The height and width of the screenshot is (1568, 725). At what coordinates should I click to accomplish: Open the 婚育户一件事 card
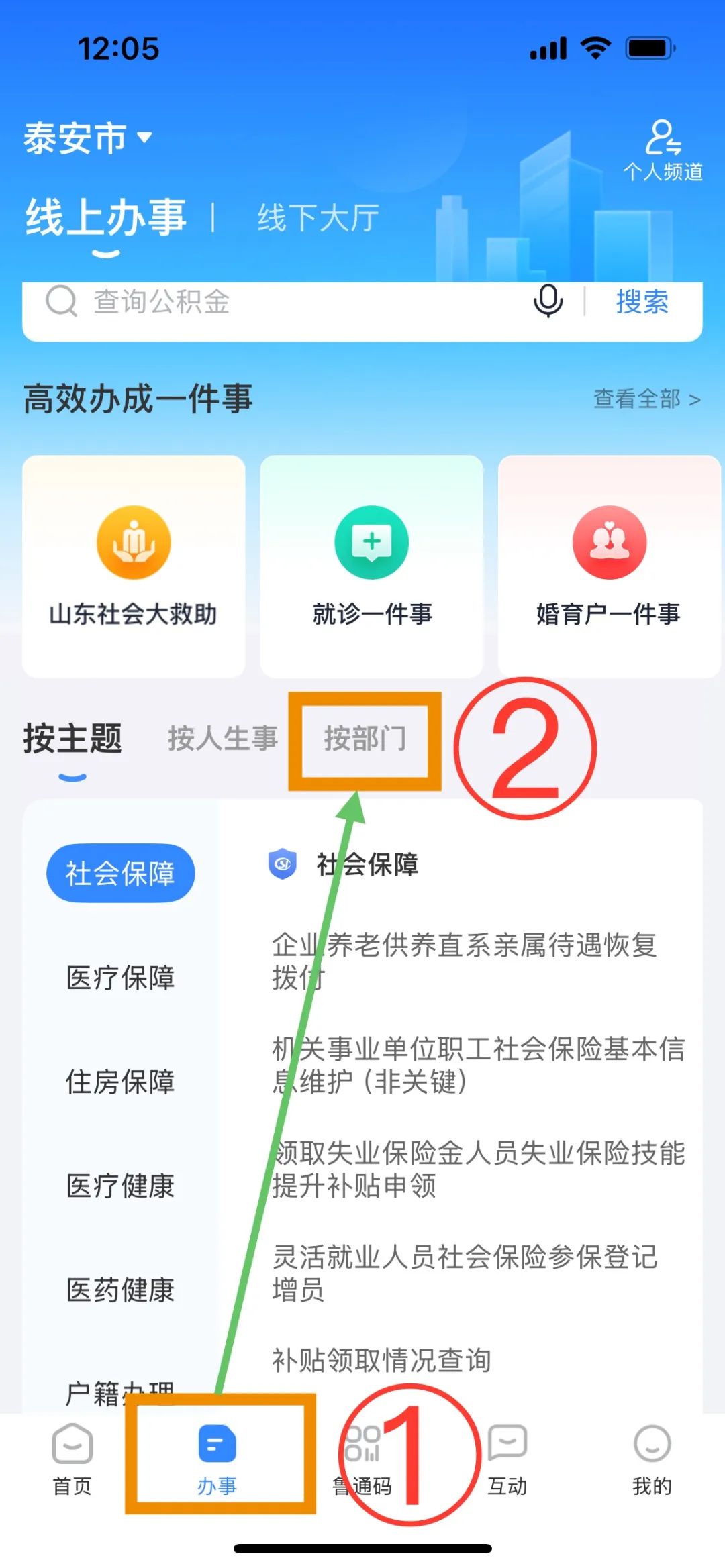pyautogui.click(x=609, y=566)
